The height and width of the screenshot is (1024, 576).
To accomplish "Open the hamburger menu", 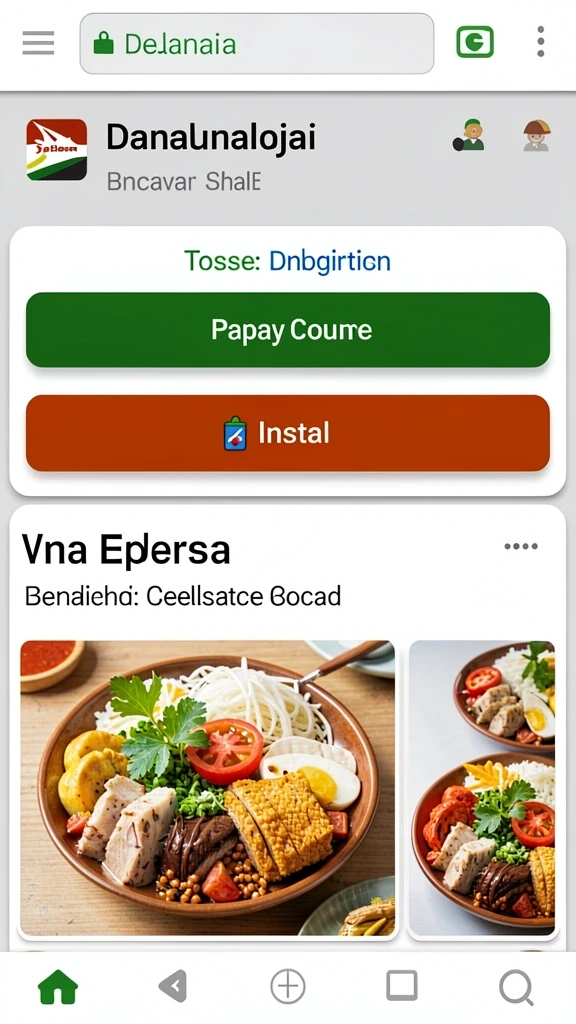I will click(39, 43).
